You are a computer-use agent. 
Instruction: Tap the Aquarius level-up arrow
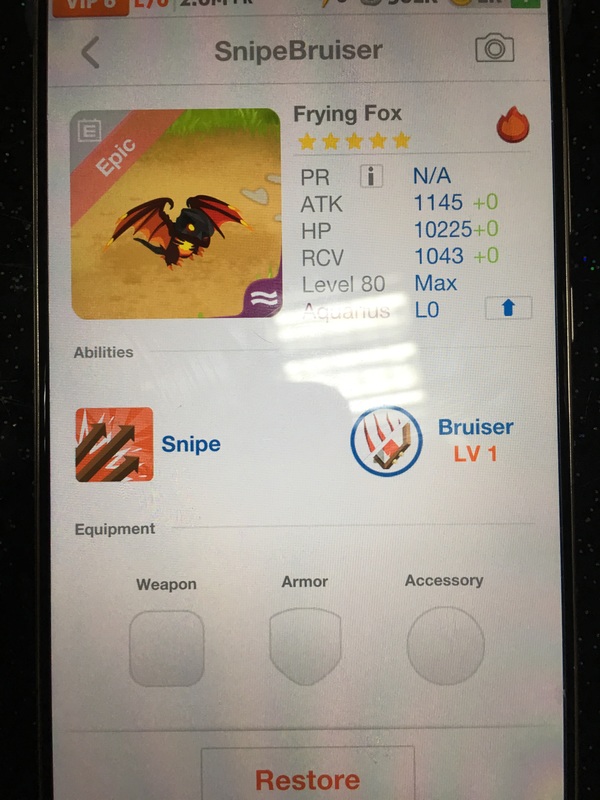coord(508,308)
